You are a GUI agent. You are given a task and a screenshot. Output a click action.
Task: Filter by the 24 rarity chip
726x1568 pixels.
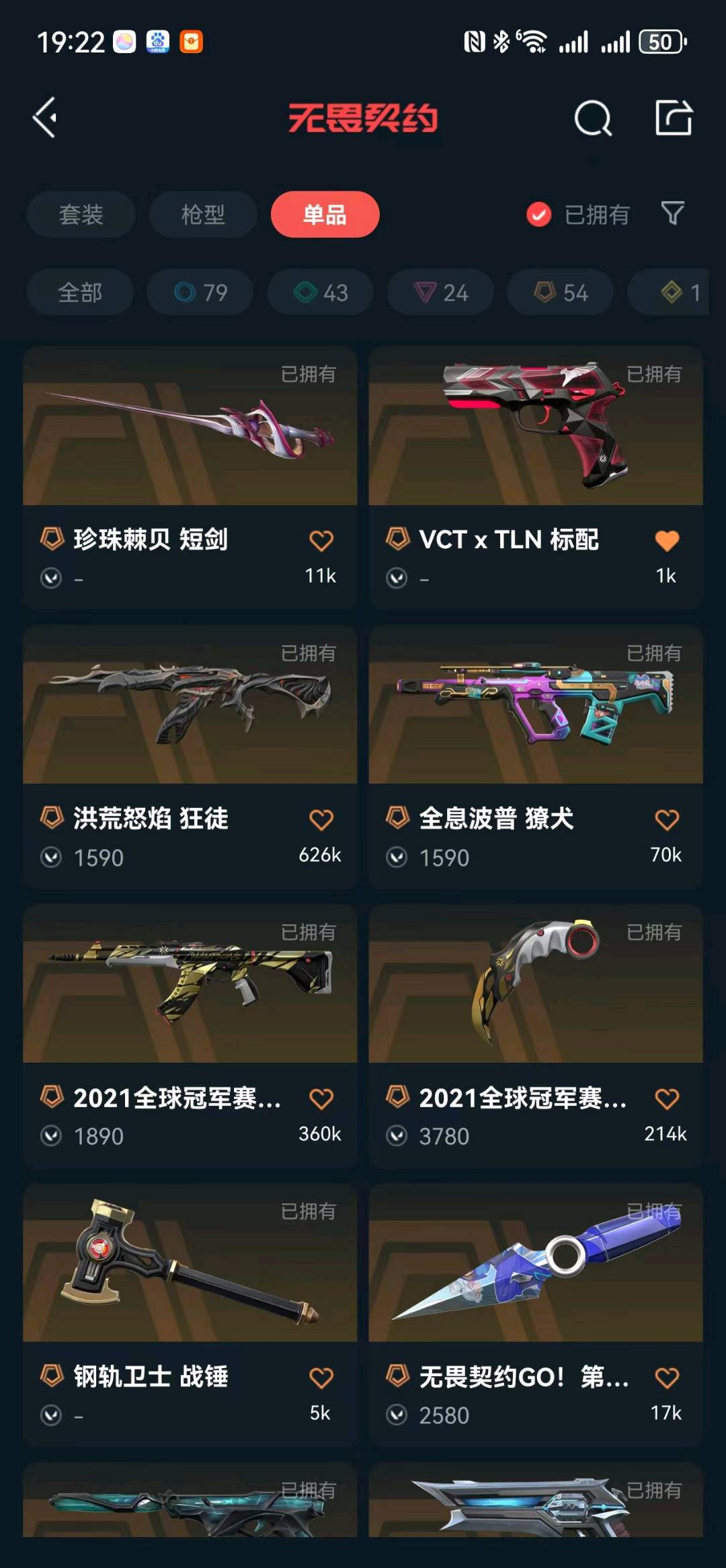click(440, 293)
